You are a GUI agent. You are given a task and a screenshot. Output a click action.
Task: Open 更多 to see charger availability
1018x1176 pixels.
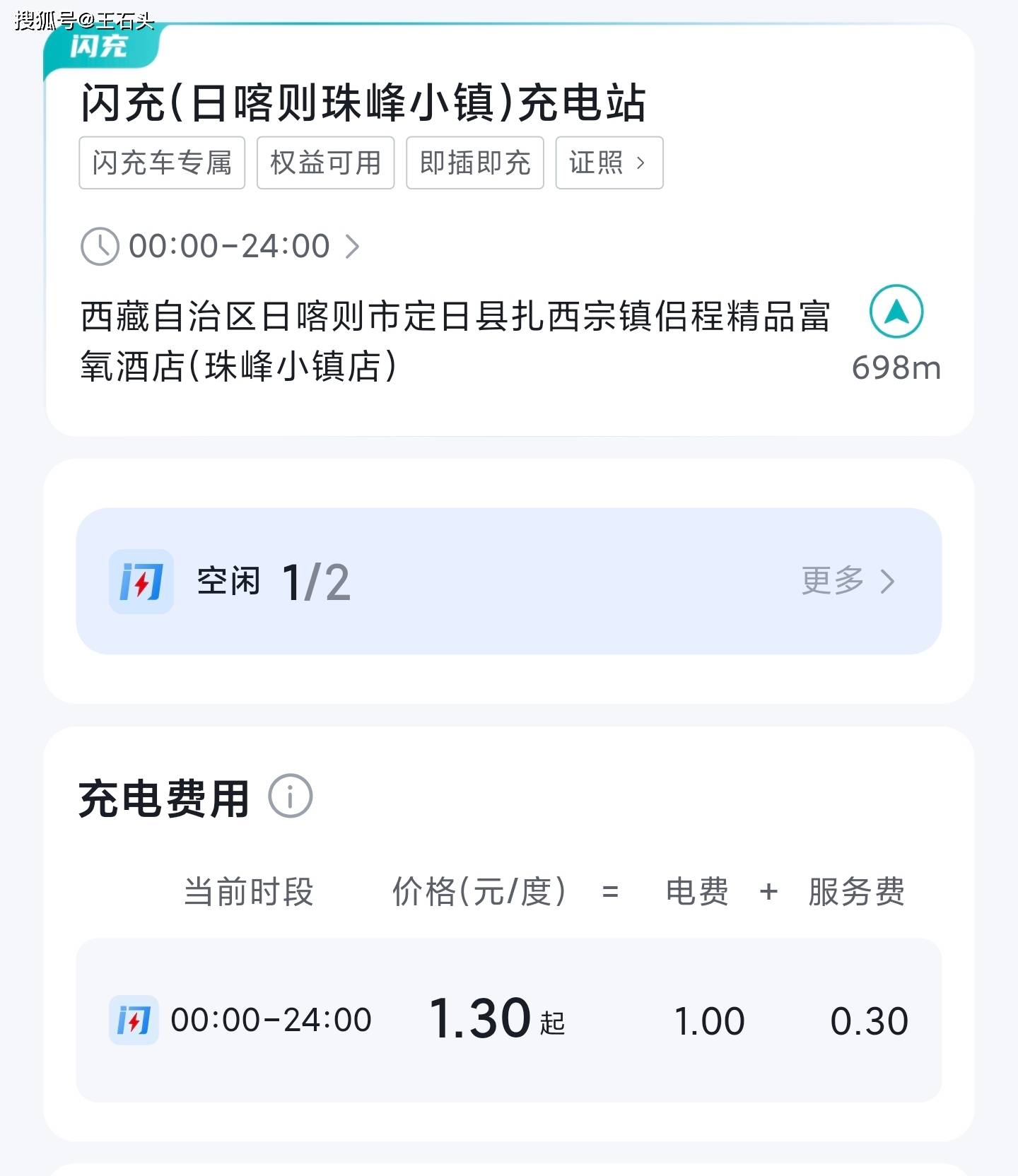coord(847,581)
